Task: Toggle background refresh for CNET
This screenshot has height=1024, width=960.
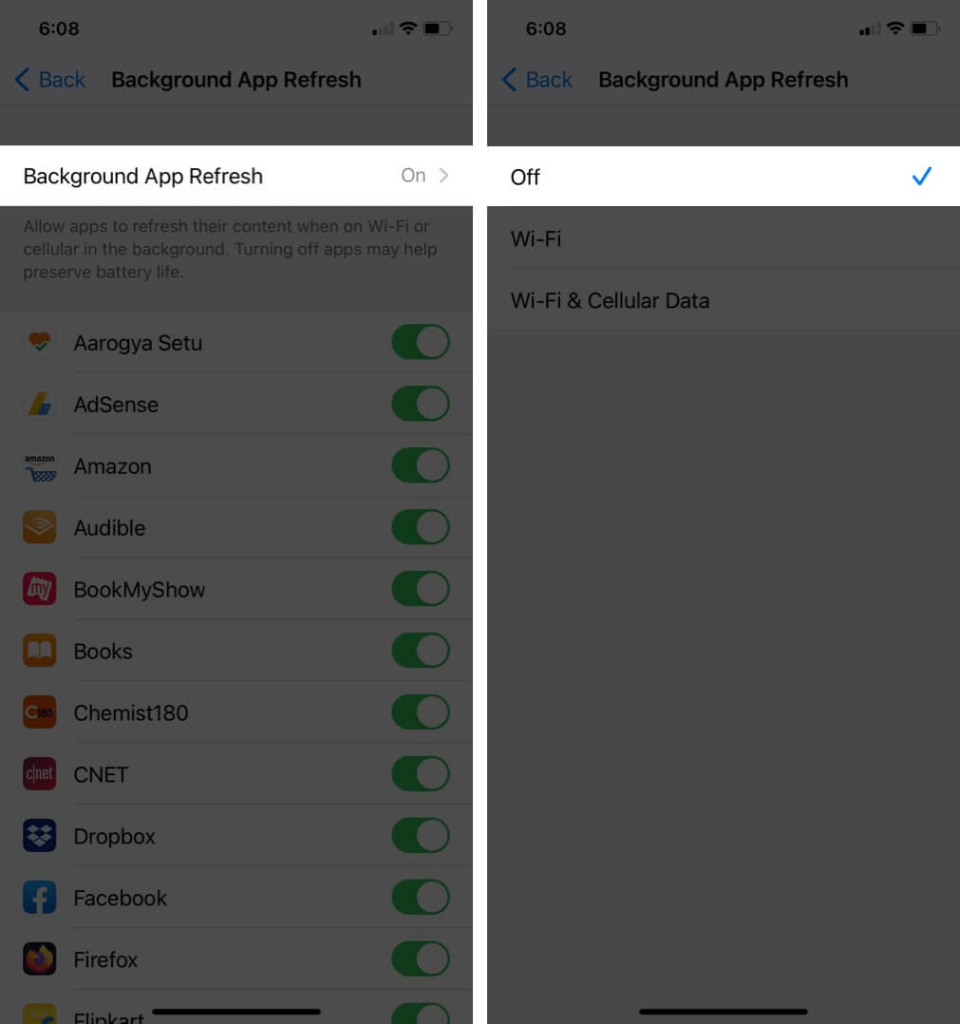Action: point(420,774)
